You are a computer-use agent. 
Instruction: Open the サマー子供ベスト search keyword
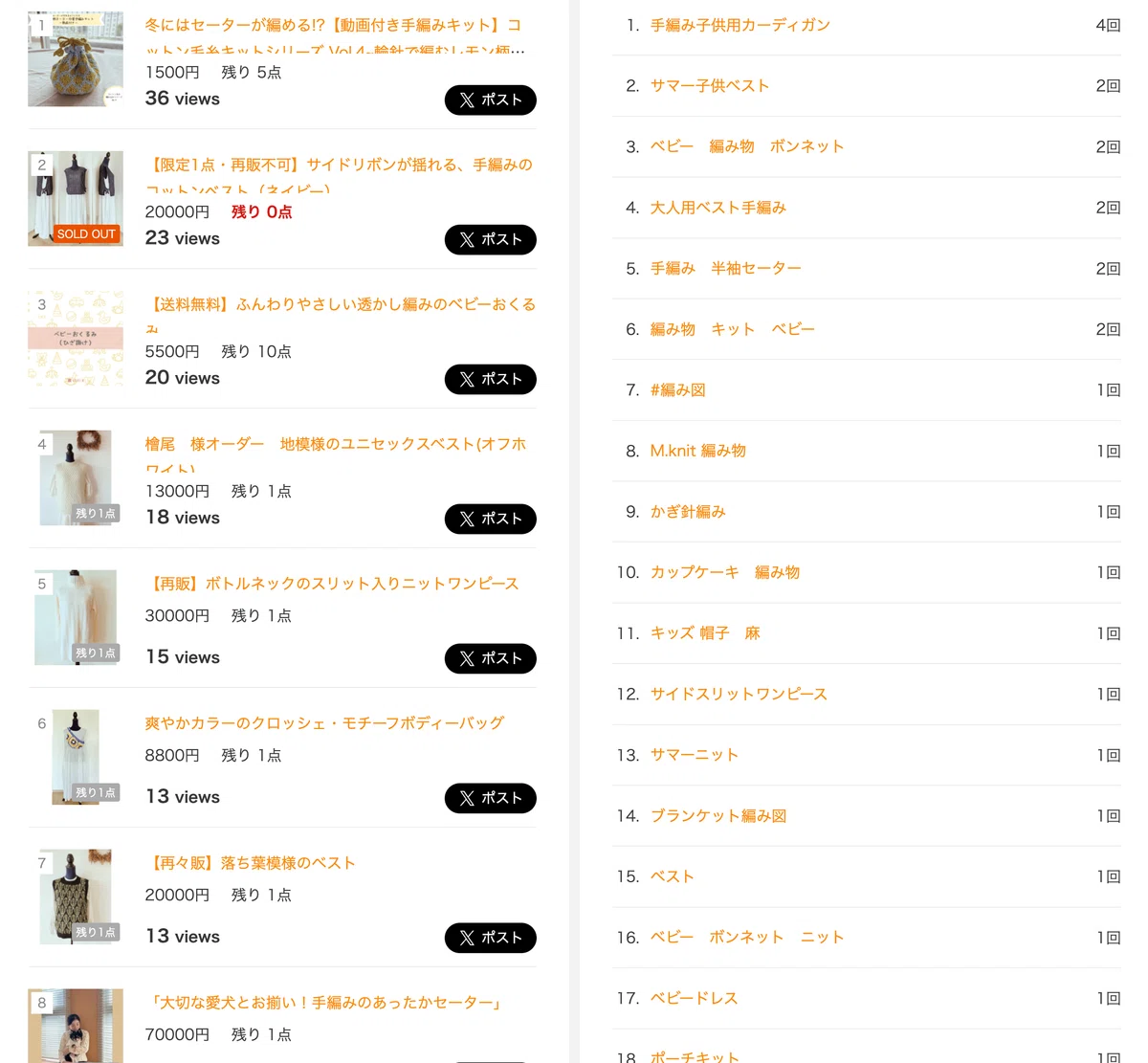click(710, 86)
